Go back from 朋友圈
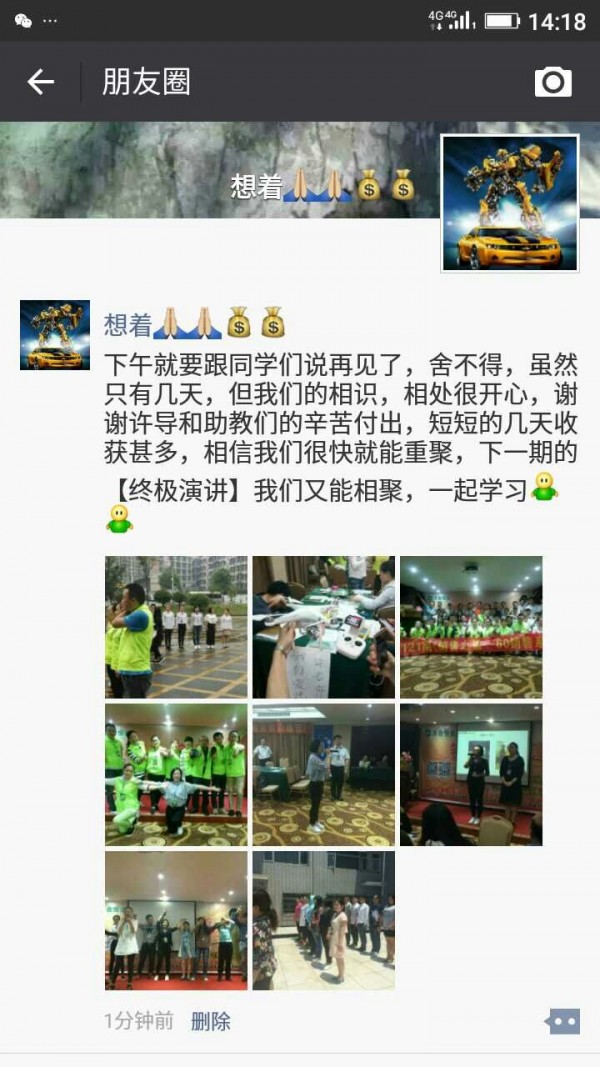600x1067 pixels. click(x=40, y=81)
